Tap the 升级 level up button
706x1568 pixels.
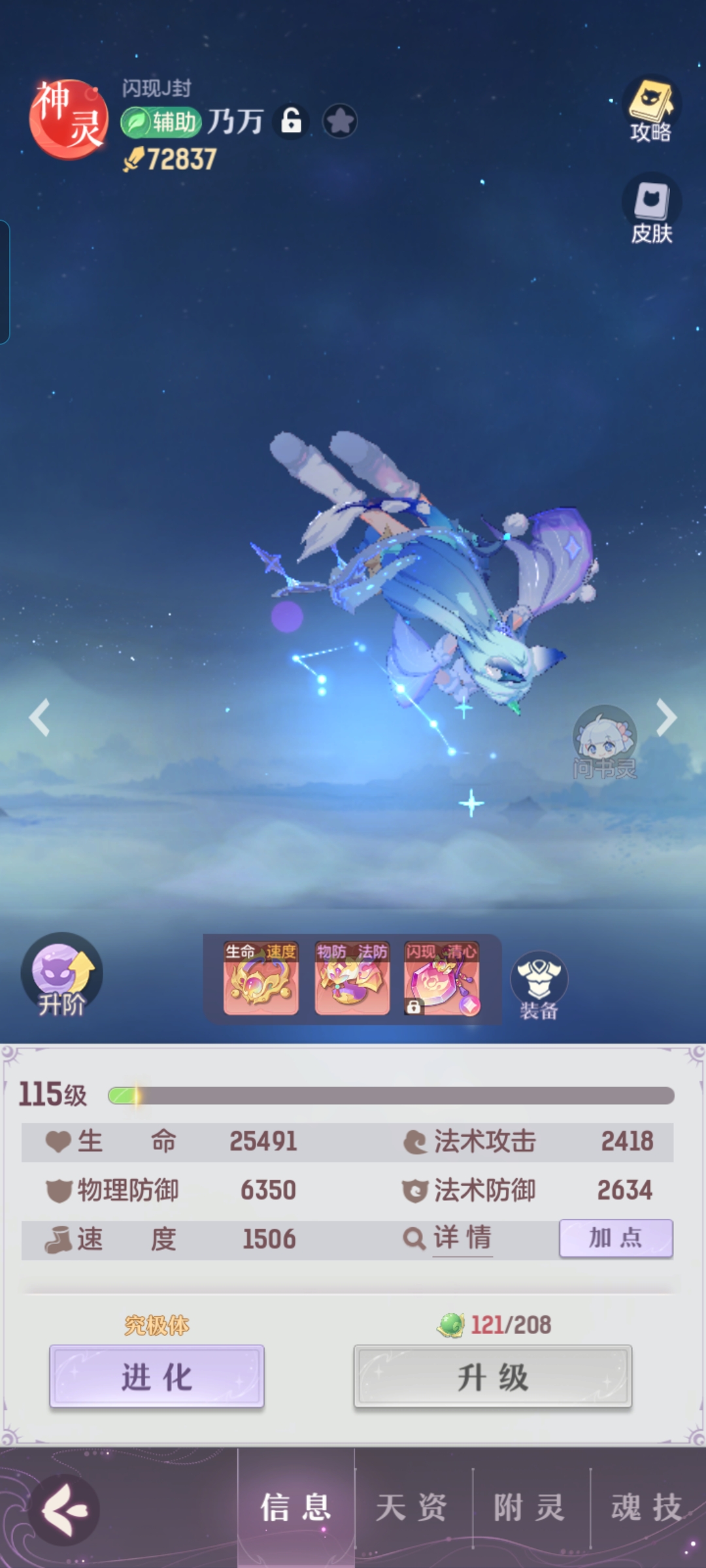[x=493, y=1376]
